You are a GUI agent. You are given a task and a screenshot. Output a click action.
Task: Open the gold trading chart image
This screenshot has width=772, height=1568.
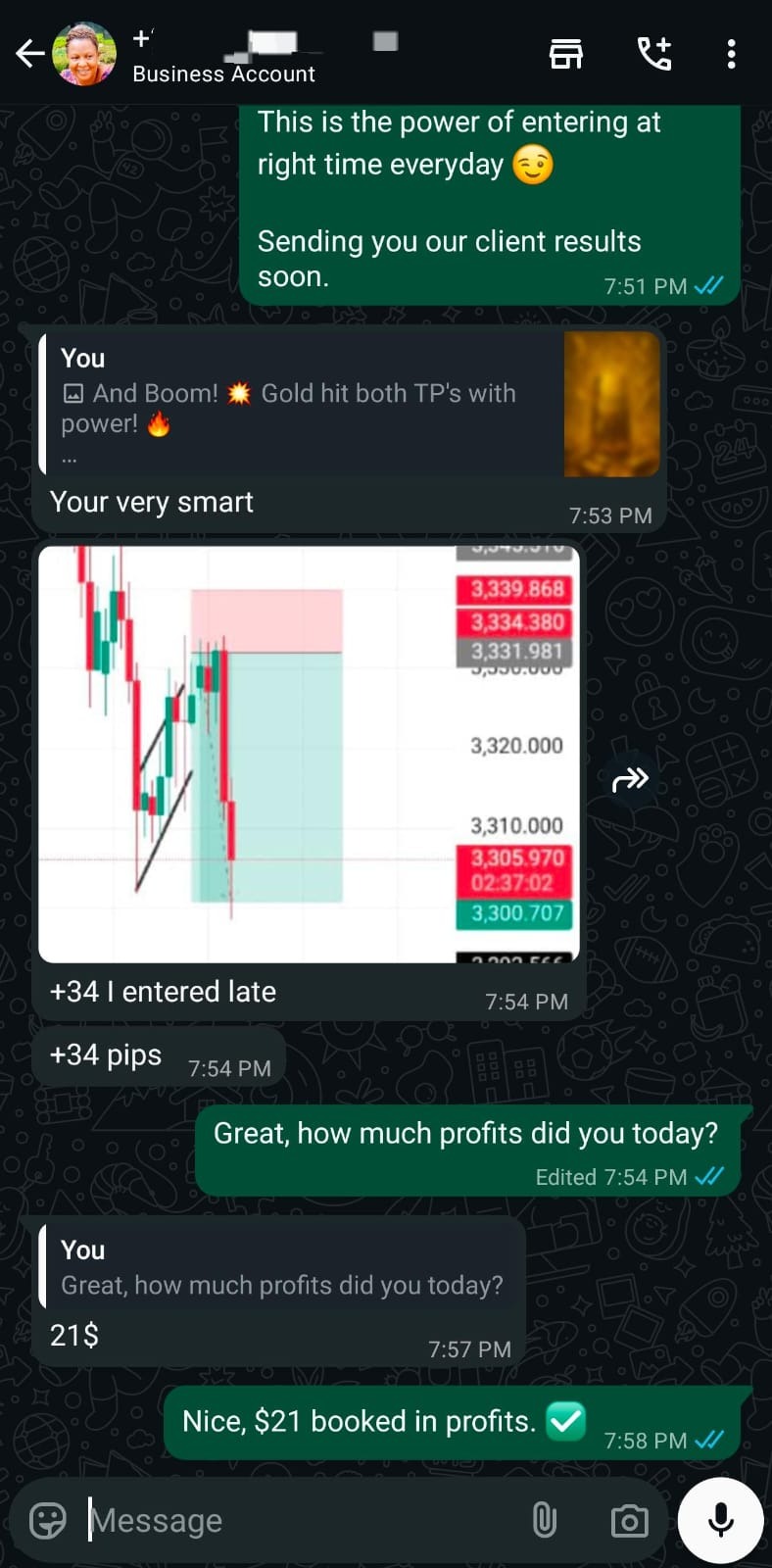click(x=309, y=754)
